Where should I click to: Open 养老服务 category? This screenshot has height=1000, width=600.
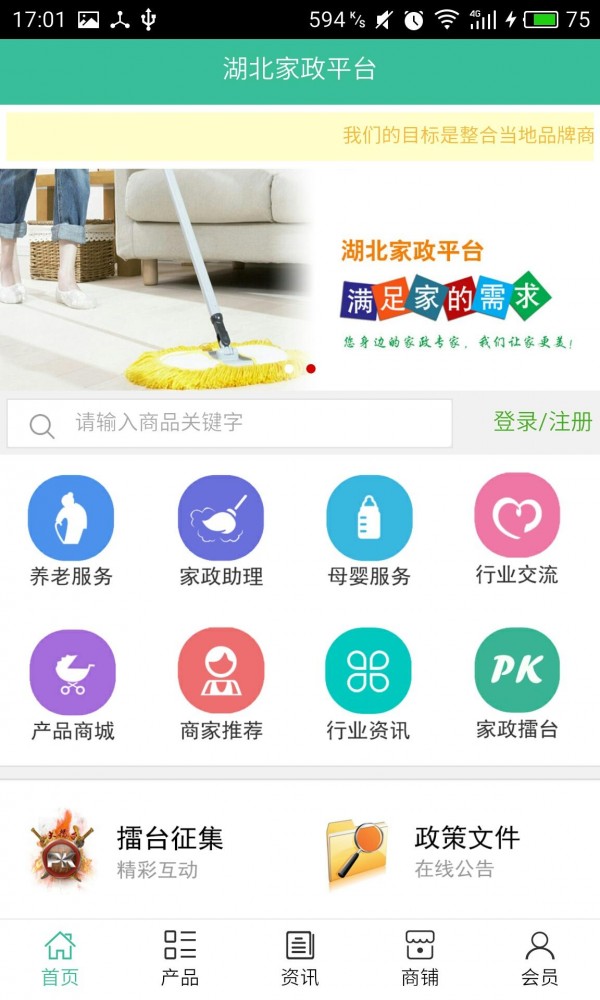tap(71, 530)
